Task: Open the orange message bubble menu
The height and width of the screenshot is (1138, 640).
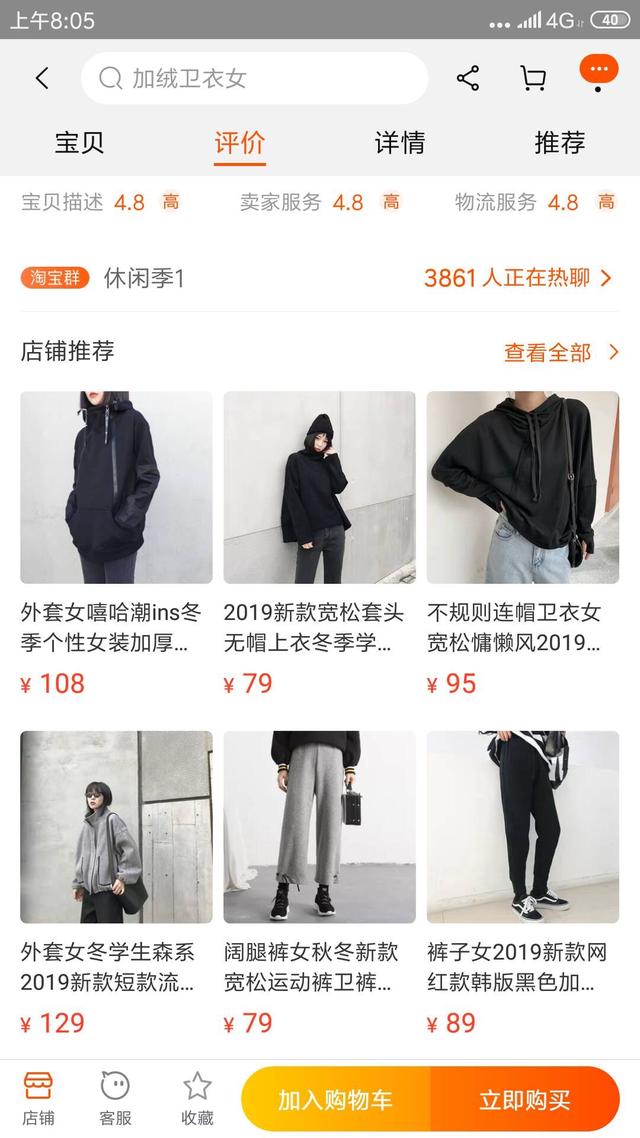Action: click(598, 72)
